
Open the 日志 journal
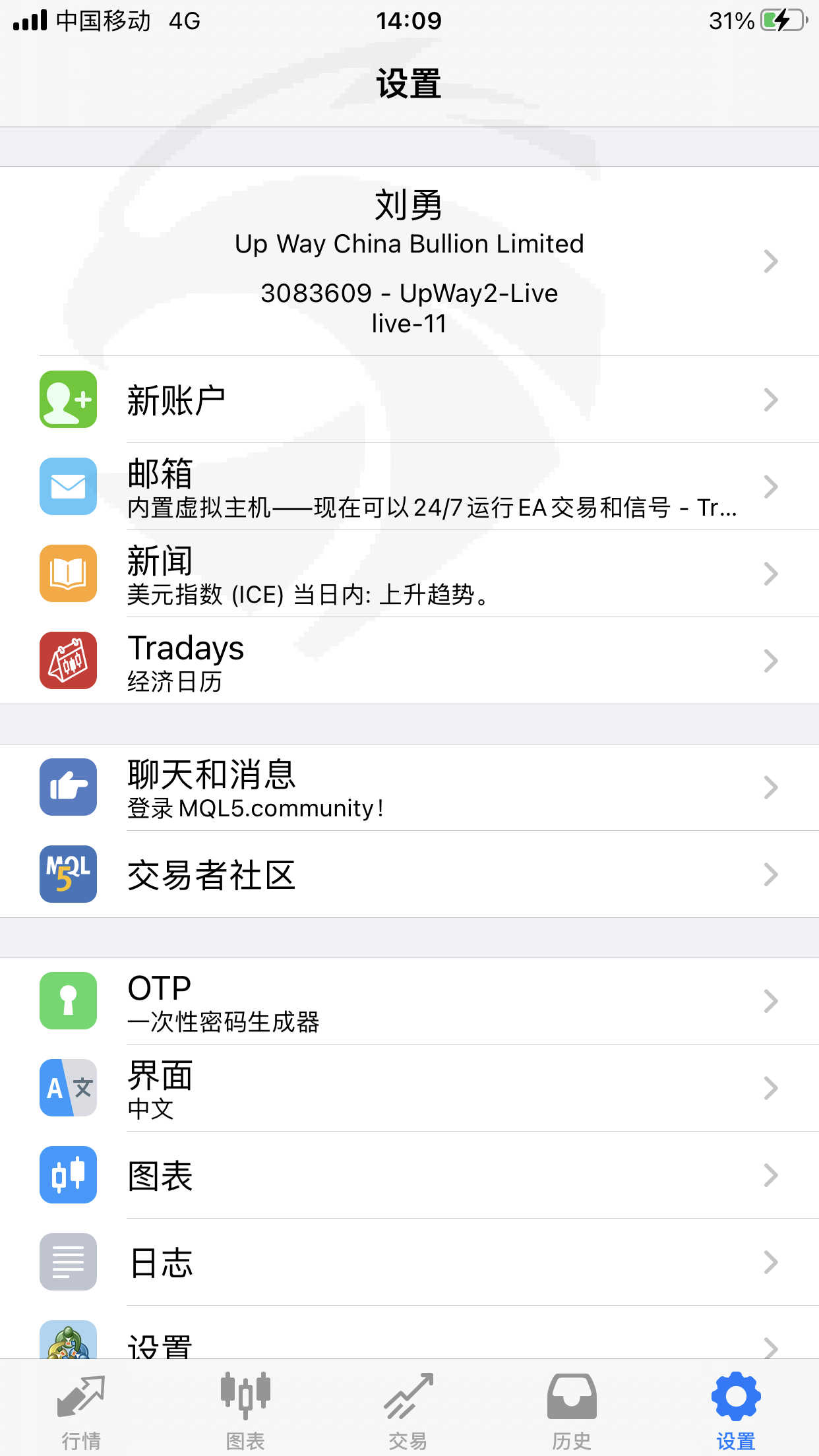click(x=409, y=1262)
